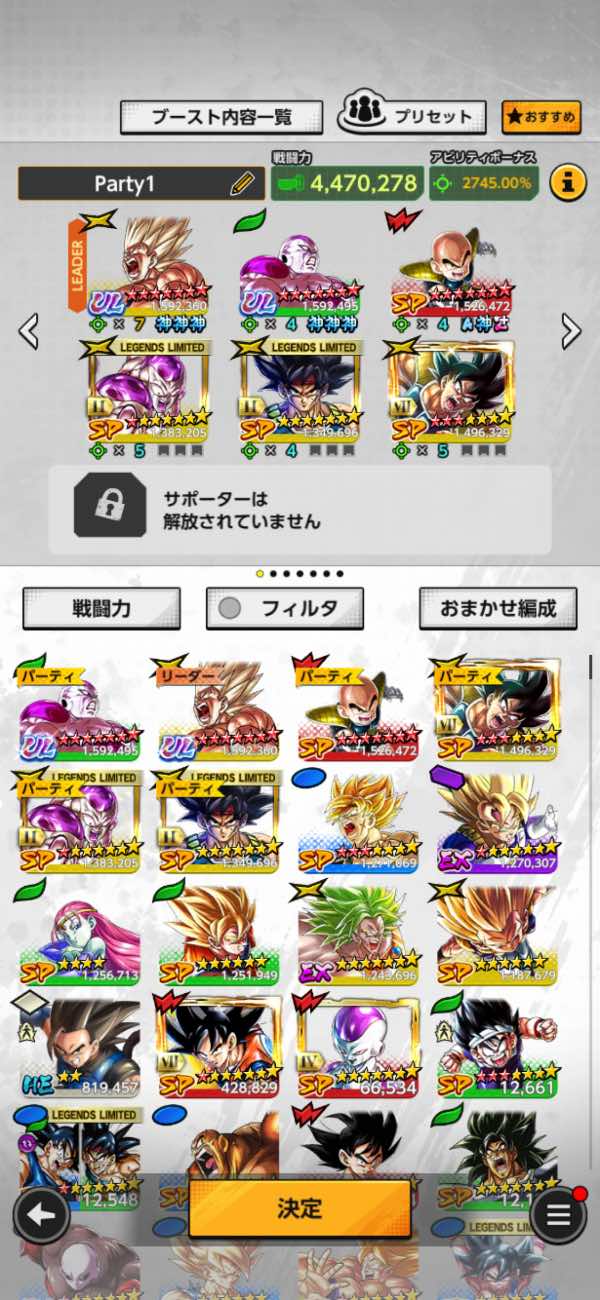Open the yellow info icon

(567, 183)
